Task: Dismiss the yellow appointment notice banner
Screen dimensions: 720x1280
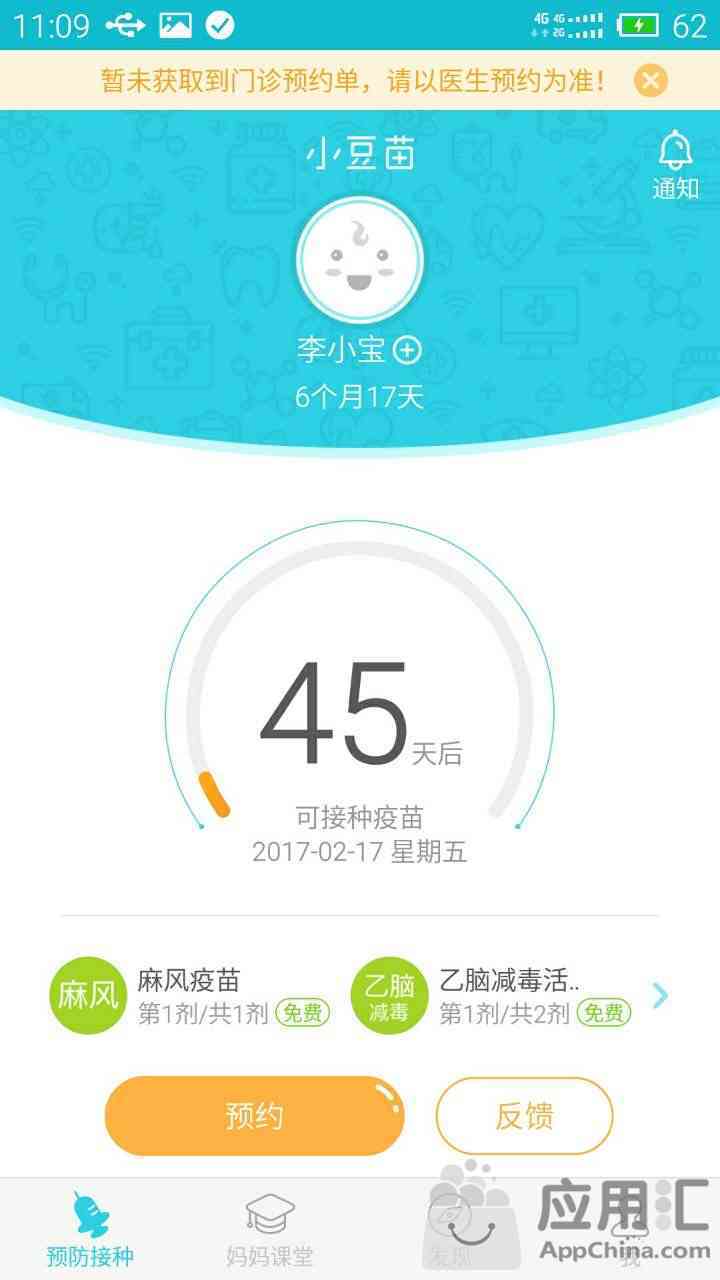Action: [x=650, y=80]
